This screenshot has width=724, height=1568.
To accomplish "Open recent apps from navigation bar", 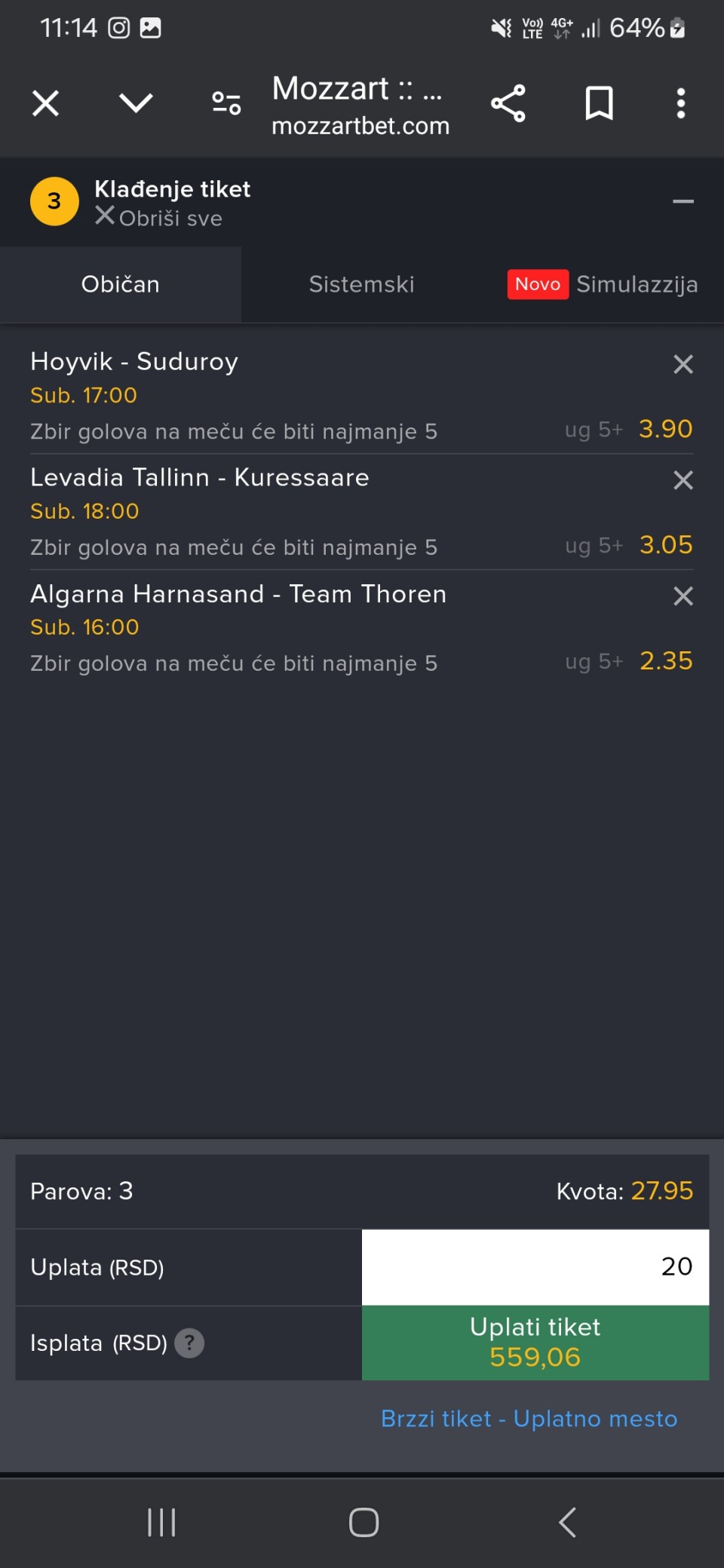I will [161, 1522].
